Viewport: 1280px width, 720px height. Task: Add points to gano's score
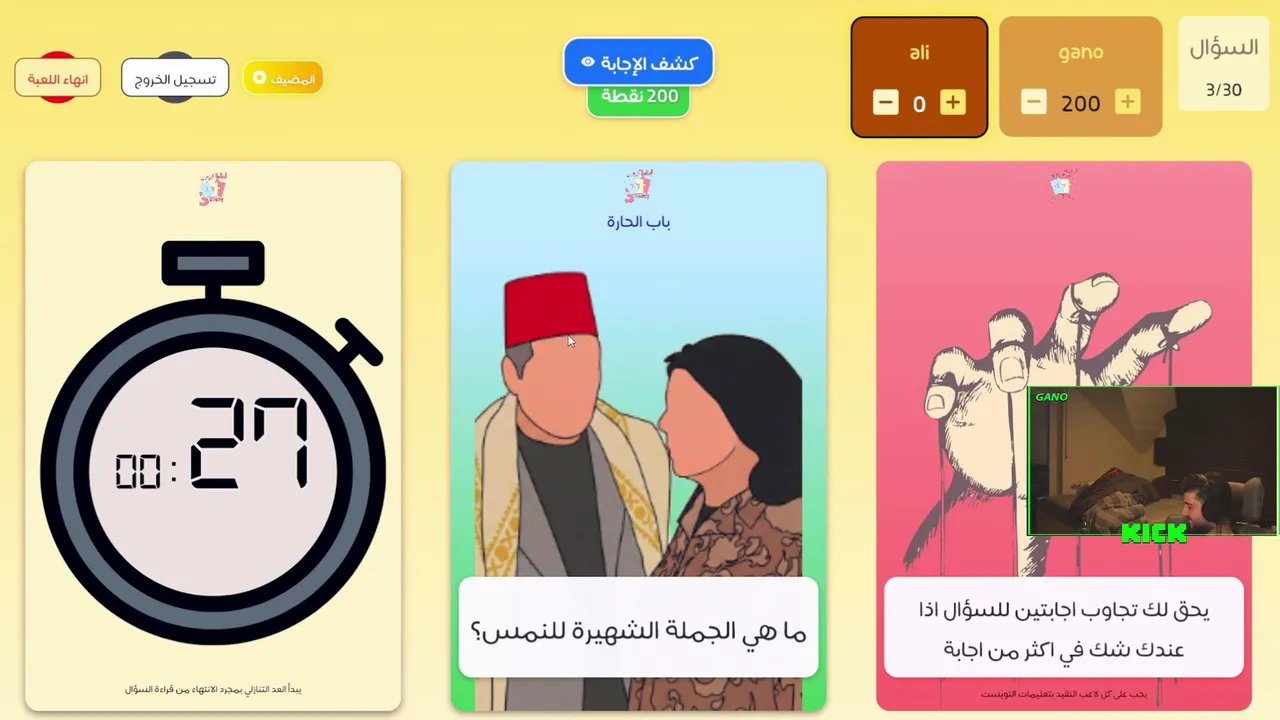click(1127, 103)
